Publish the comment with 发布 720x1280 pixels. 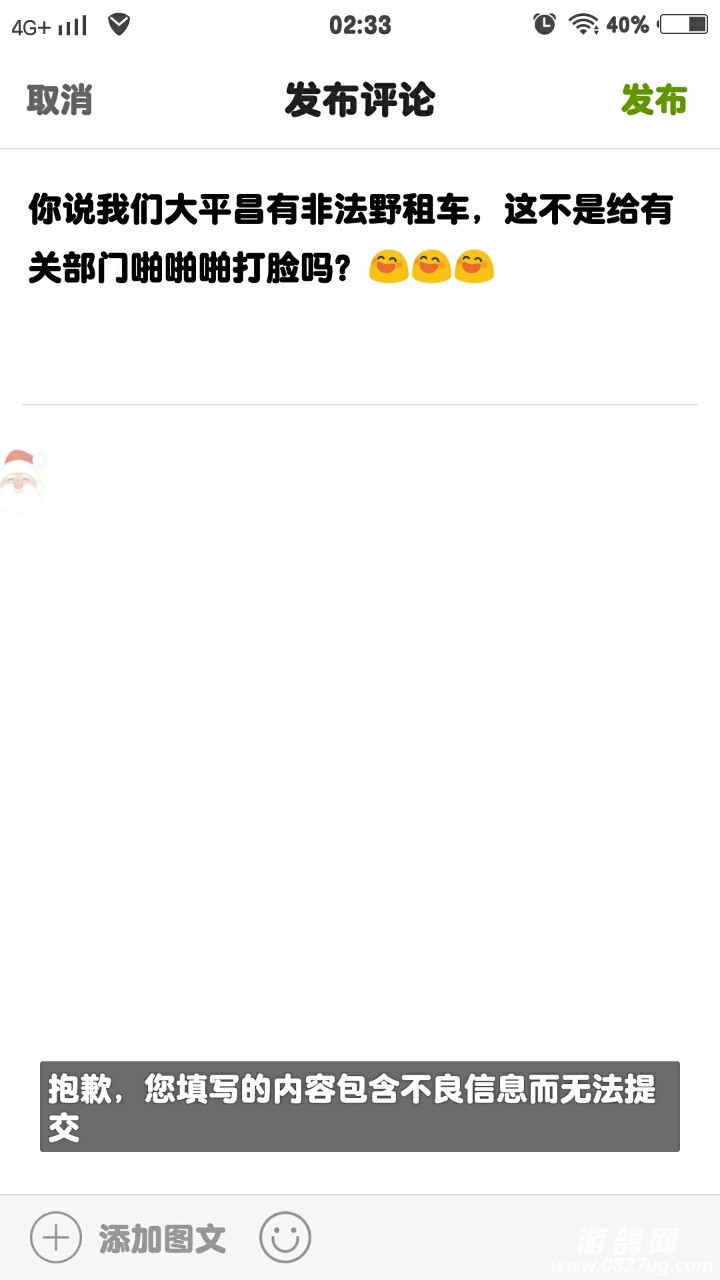click(654, 100)
